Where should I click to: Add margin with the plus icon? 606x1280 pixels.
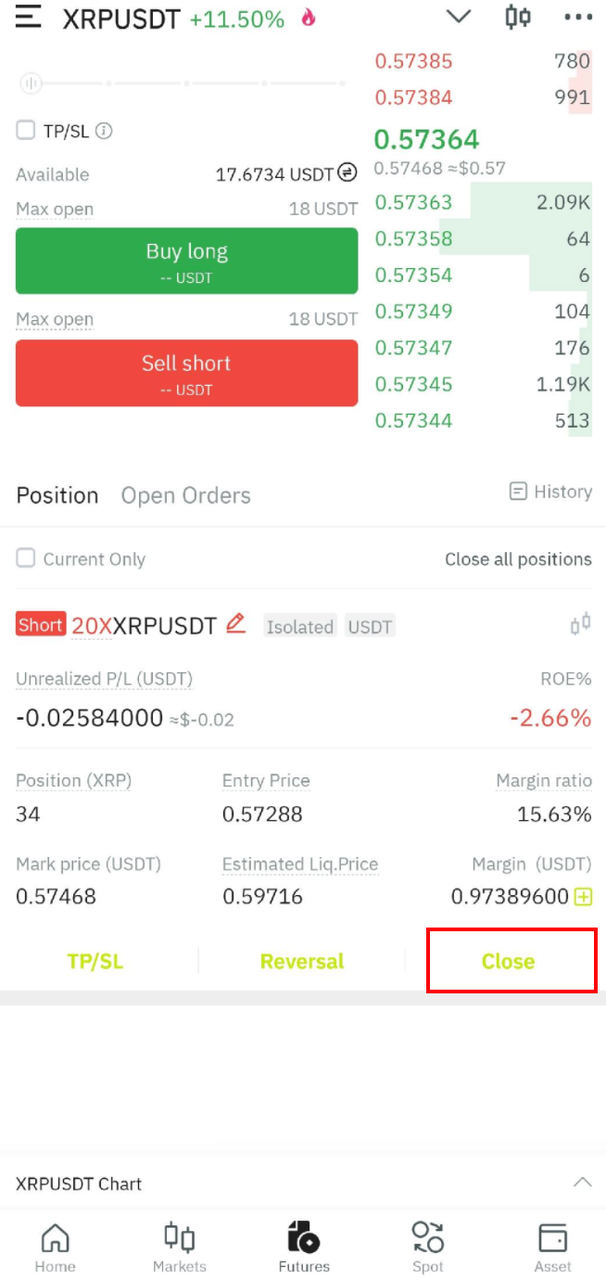[x=583, y=897]
